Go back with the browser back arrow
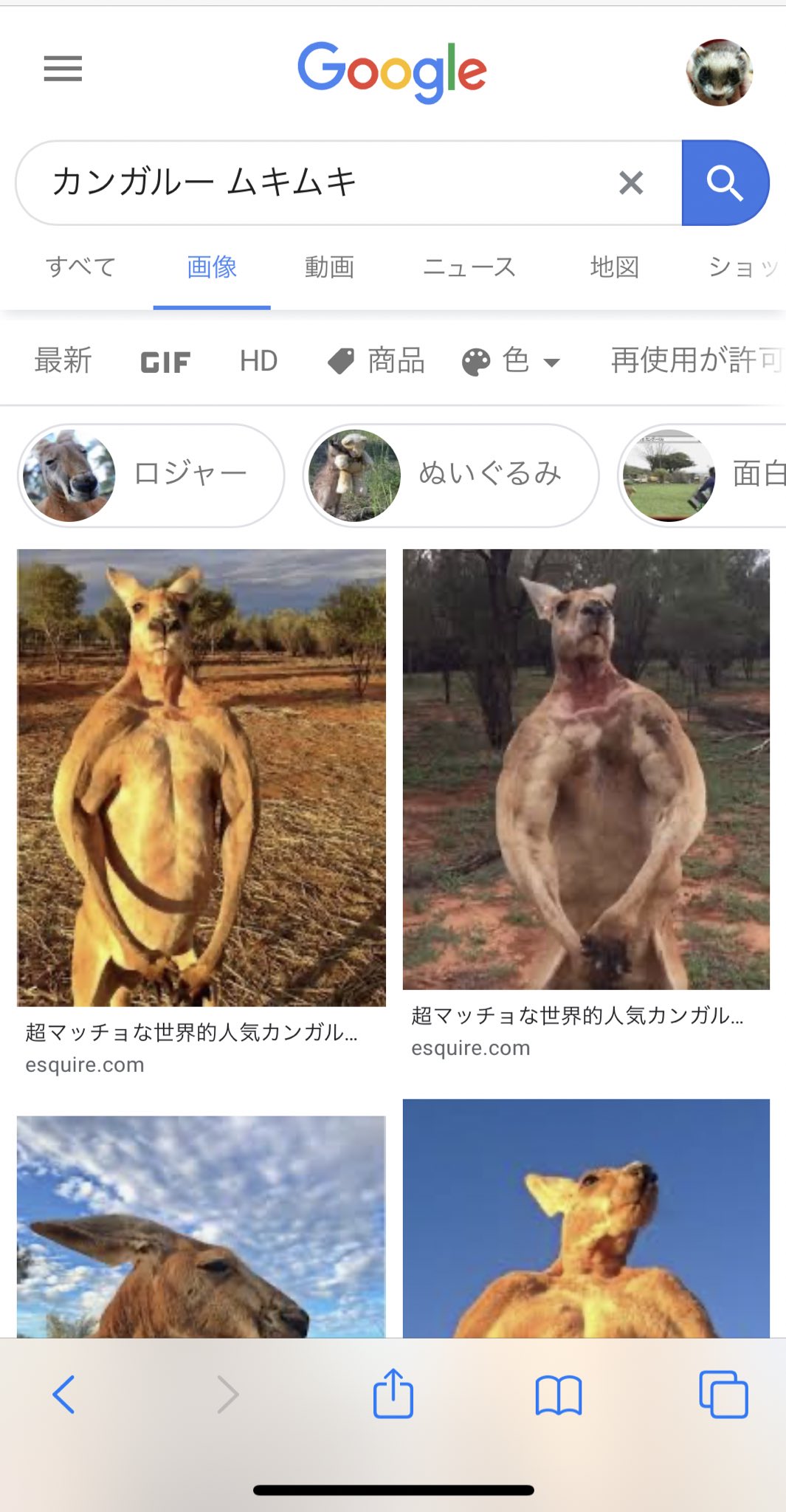This screenshot has width=786, height=1512. tap(63, 1395)
